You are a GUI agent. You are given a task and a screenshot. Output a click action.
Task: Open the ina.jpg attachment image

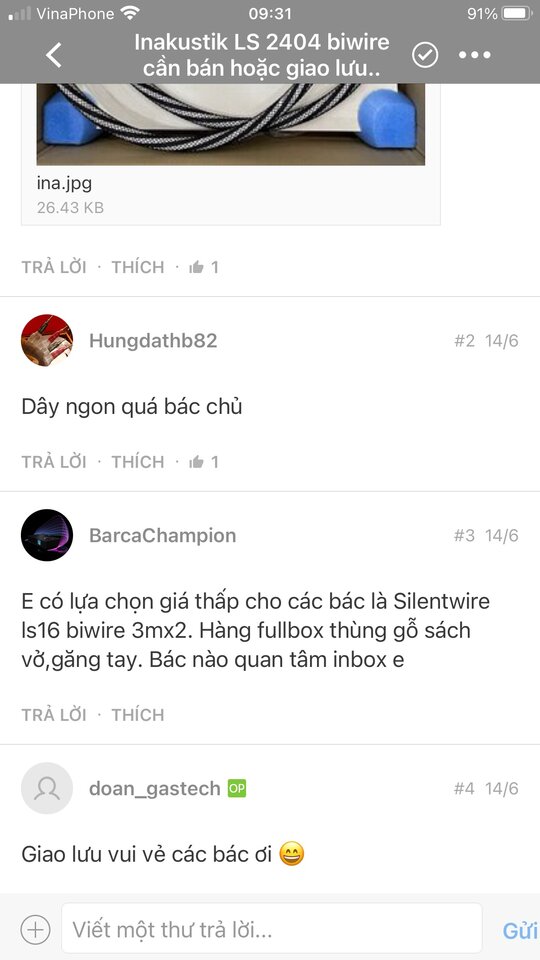click(x=231, y=124)
